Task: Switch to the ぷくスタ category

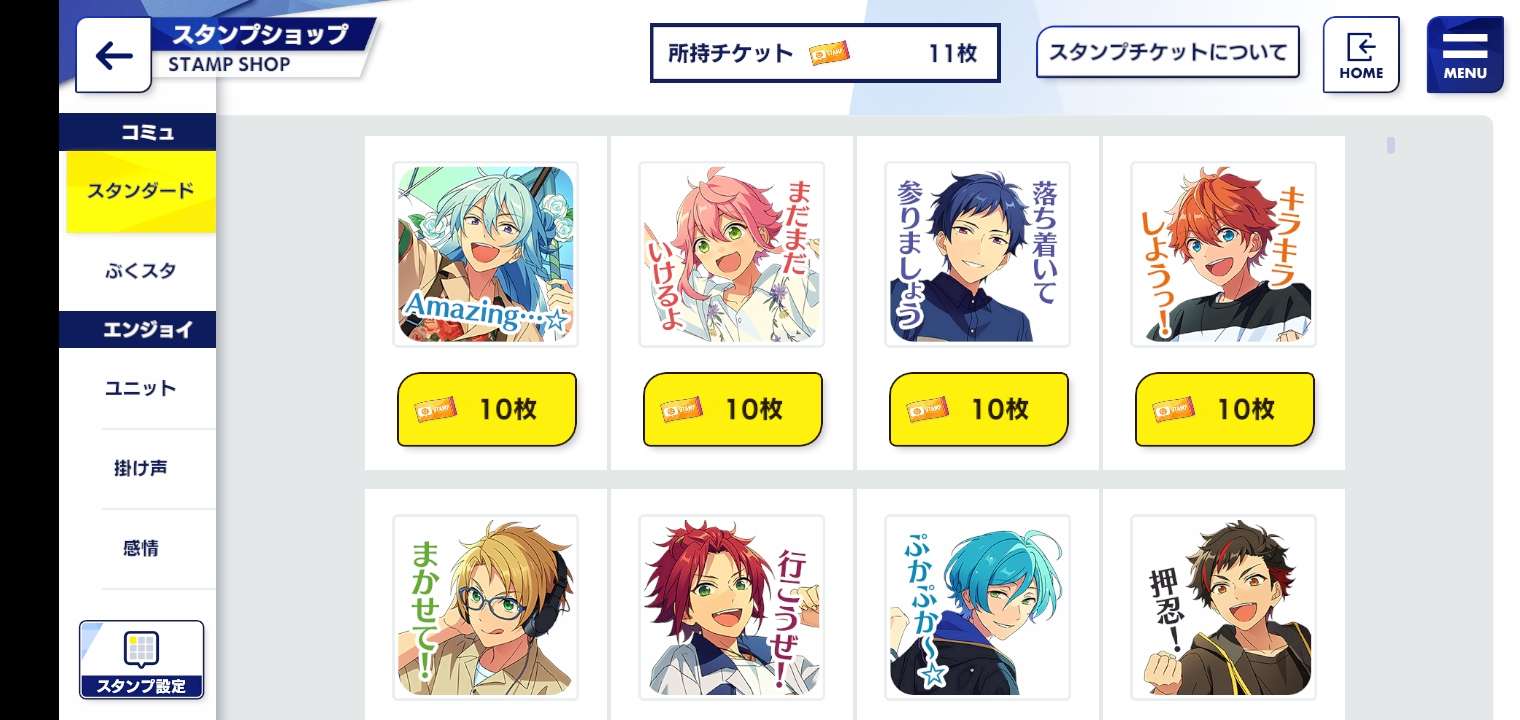Action: (x=140, y=271)
